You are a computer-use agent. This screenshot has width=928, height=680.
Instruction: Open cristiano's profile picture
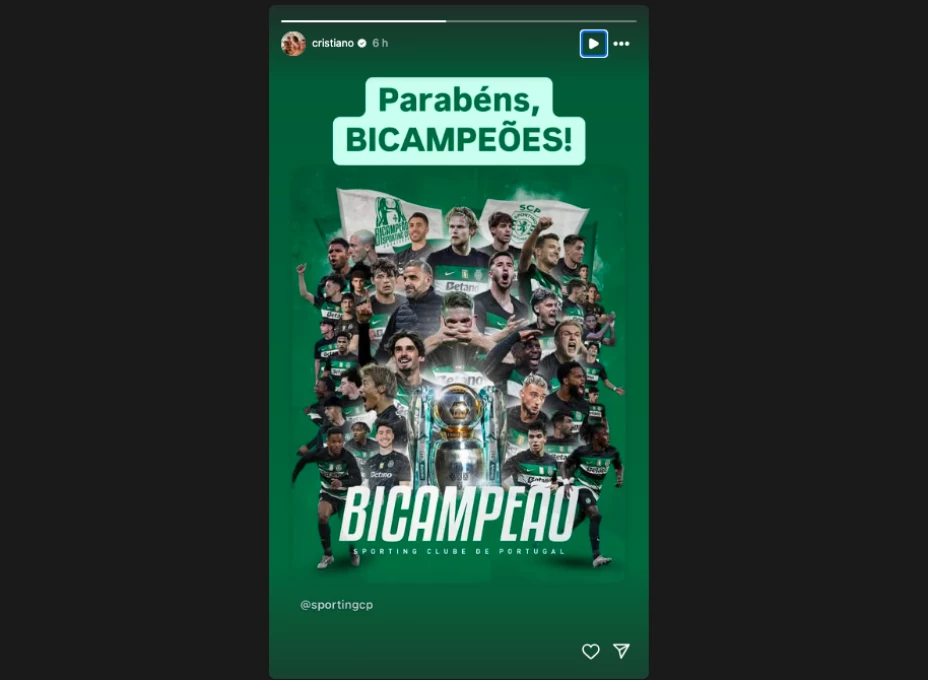point(293,43)
